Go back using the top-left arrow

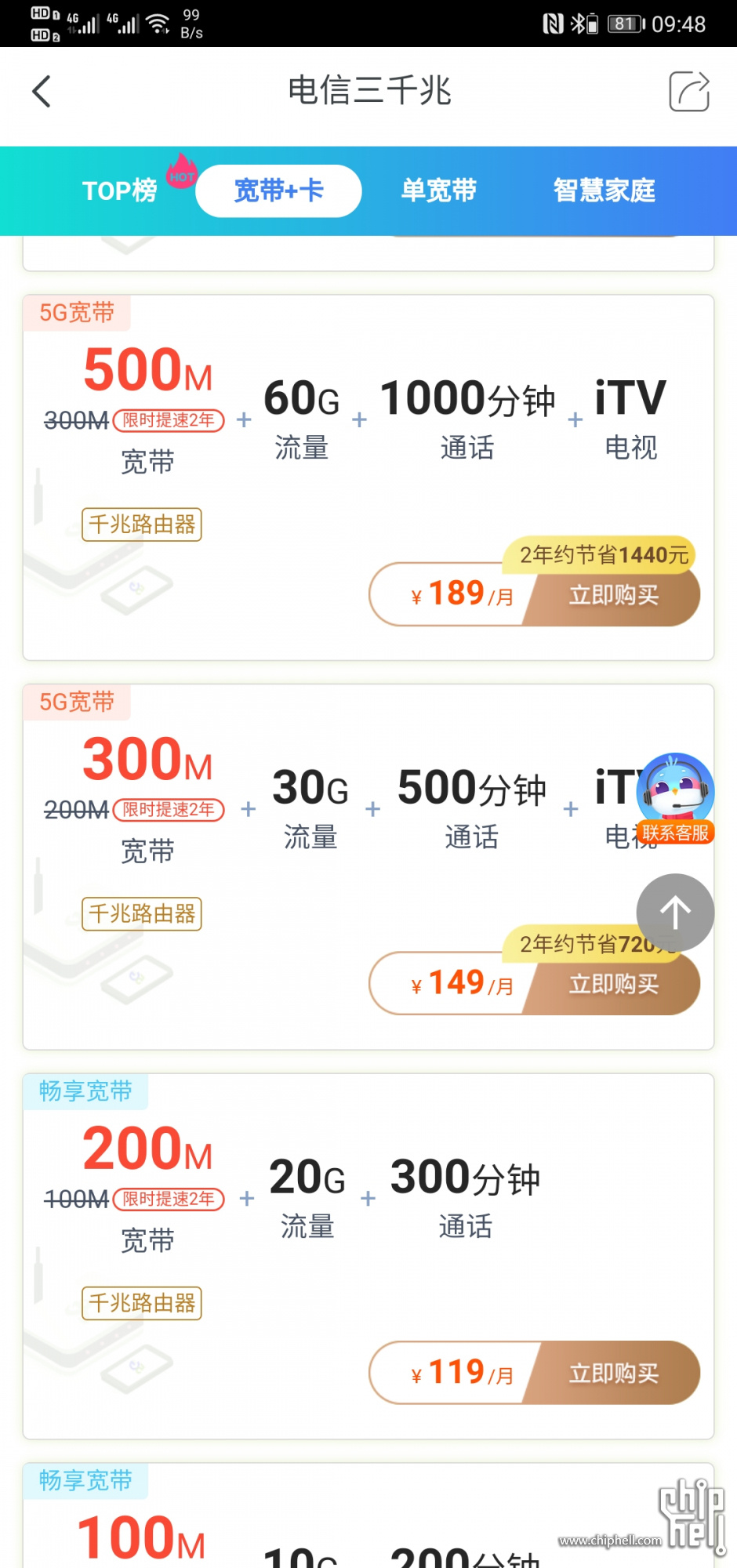pyautogui.click(x=42, y=92)
